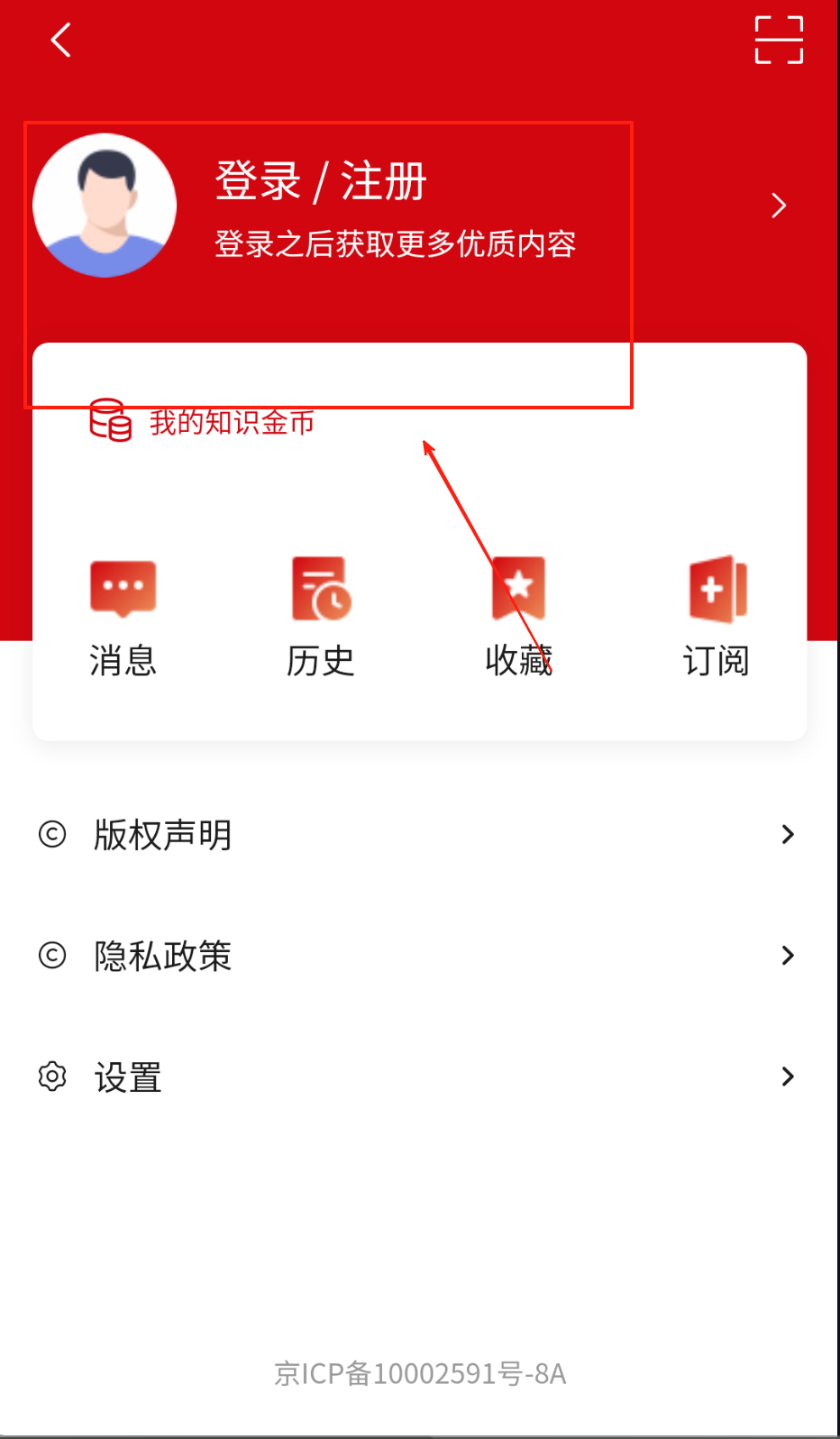The image size is (840, 1439).
Task: Tap the arrow beside the login banner
Action: 779,206
